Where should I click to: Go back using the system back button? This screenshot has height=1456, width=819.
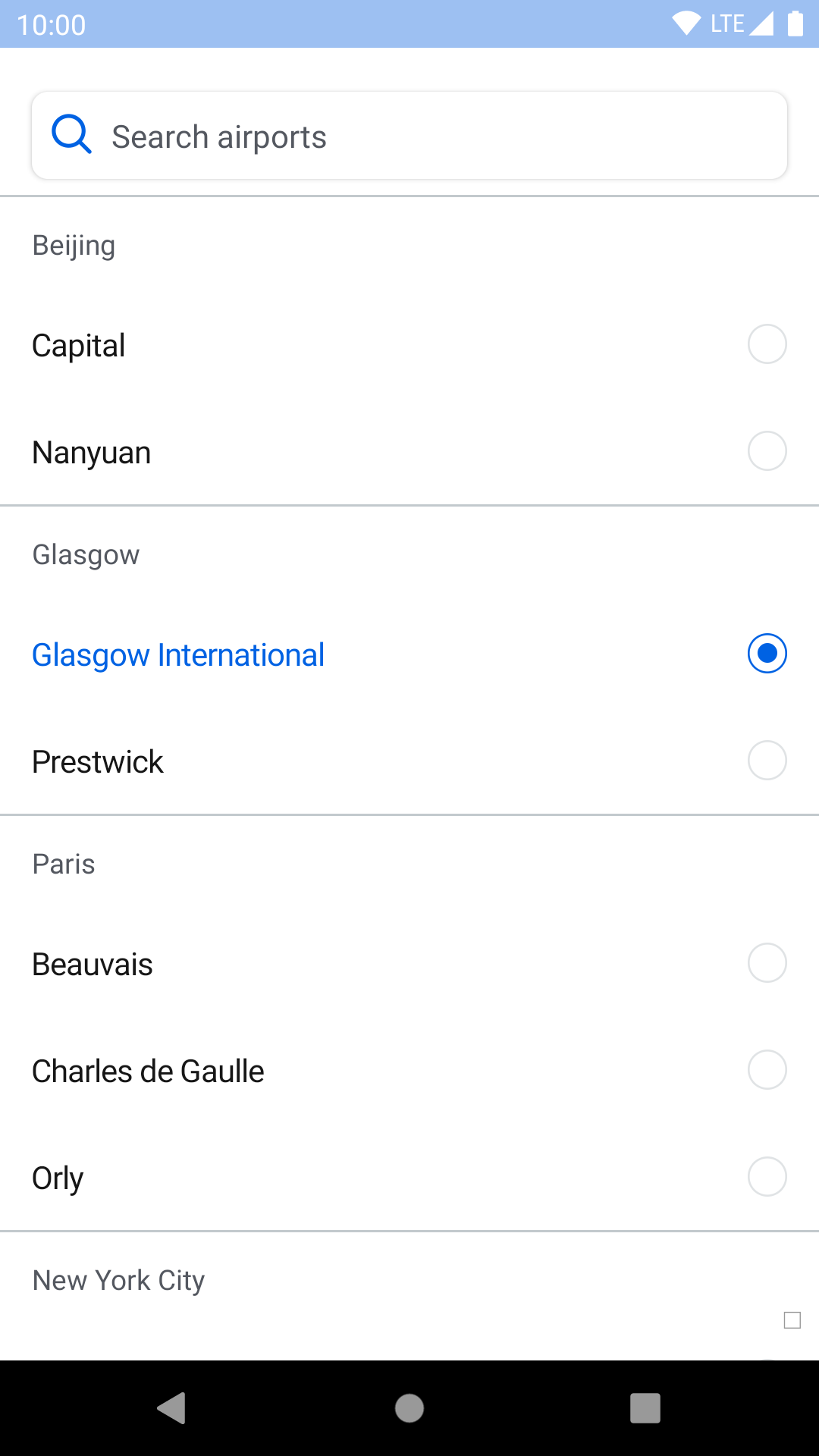172,1408
